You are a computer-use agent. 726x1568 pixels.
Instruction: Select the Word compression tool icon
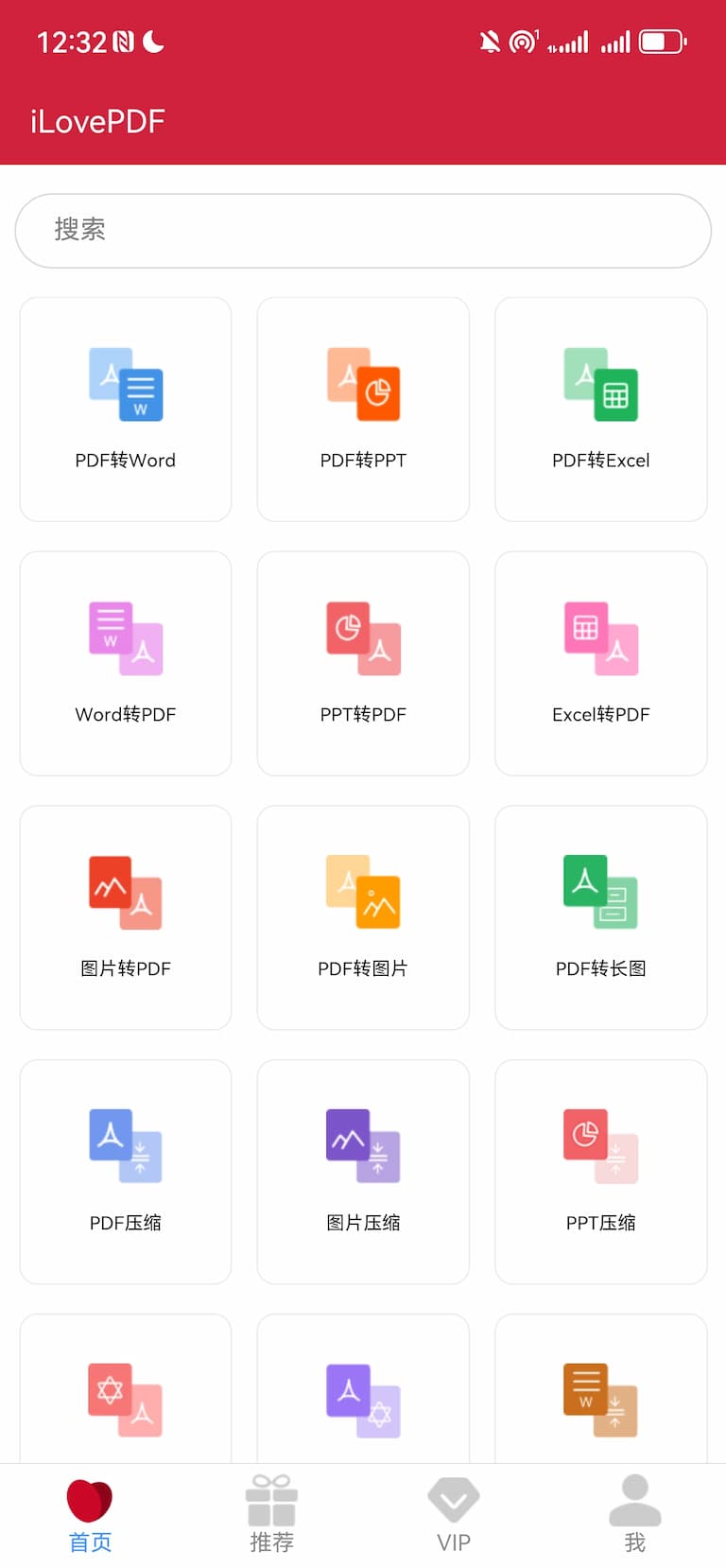click(600, 1400)
